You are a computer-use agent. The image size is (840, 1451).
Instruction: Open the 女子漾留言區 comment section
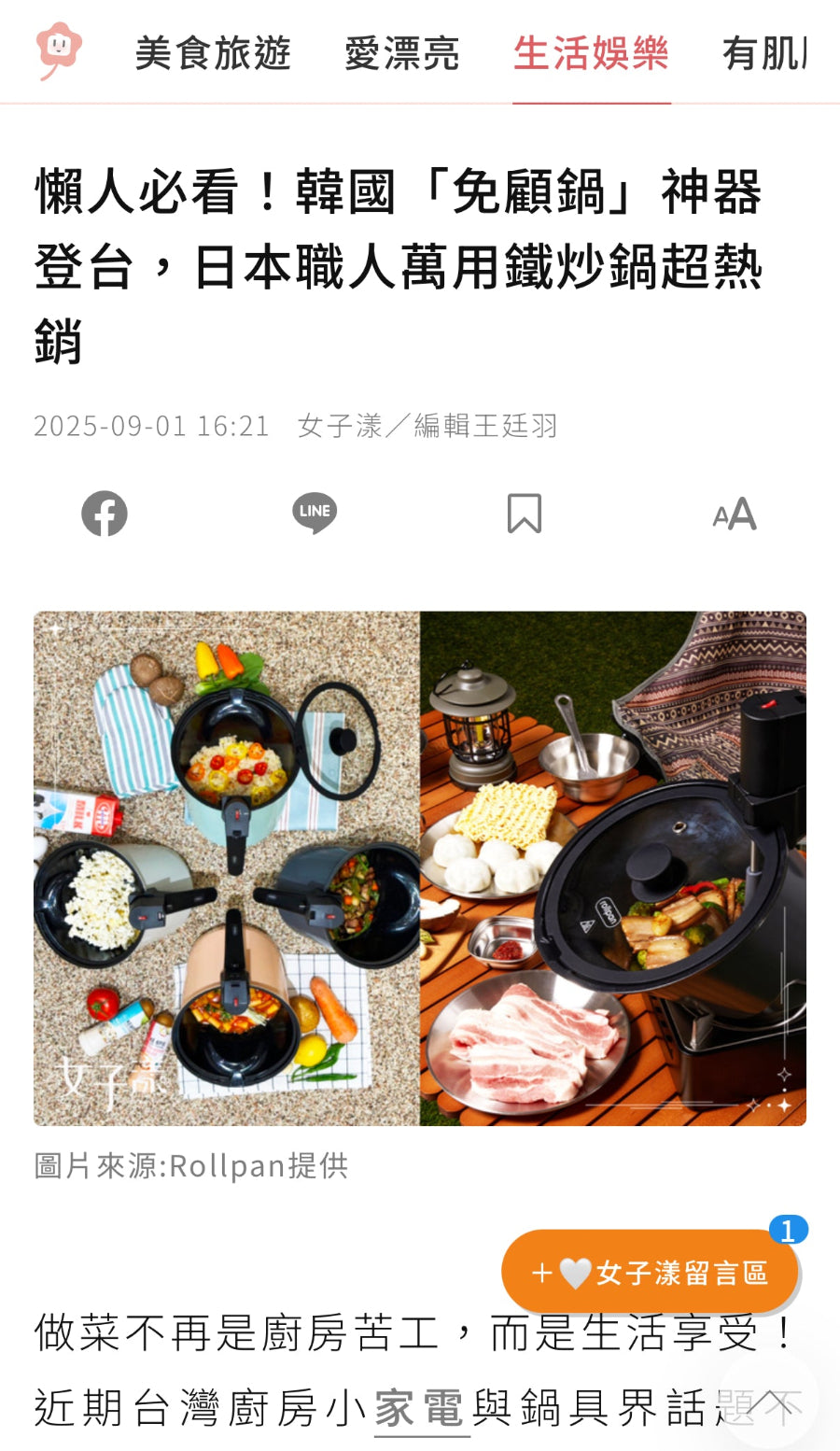click(x=650, y=1272)
